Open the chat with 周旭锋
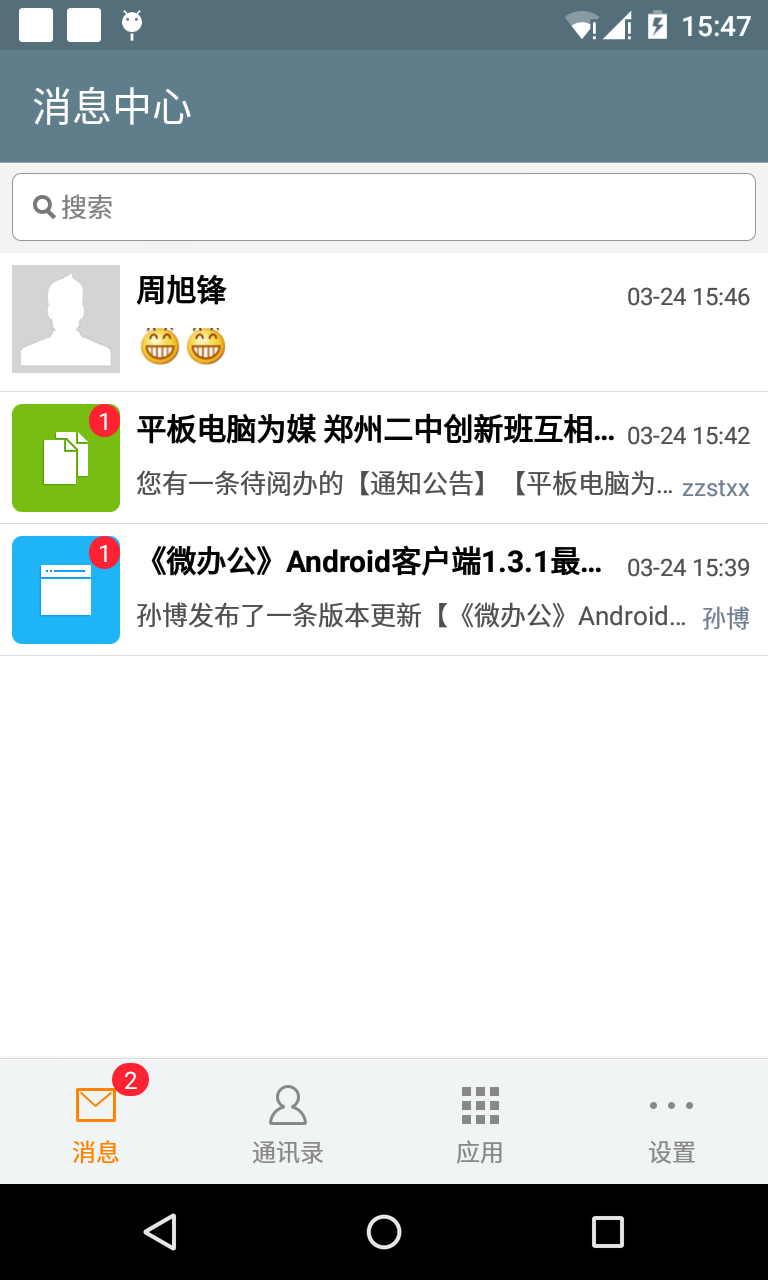 (x=384, y=320)
